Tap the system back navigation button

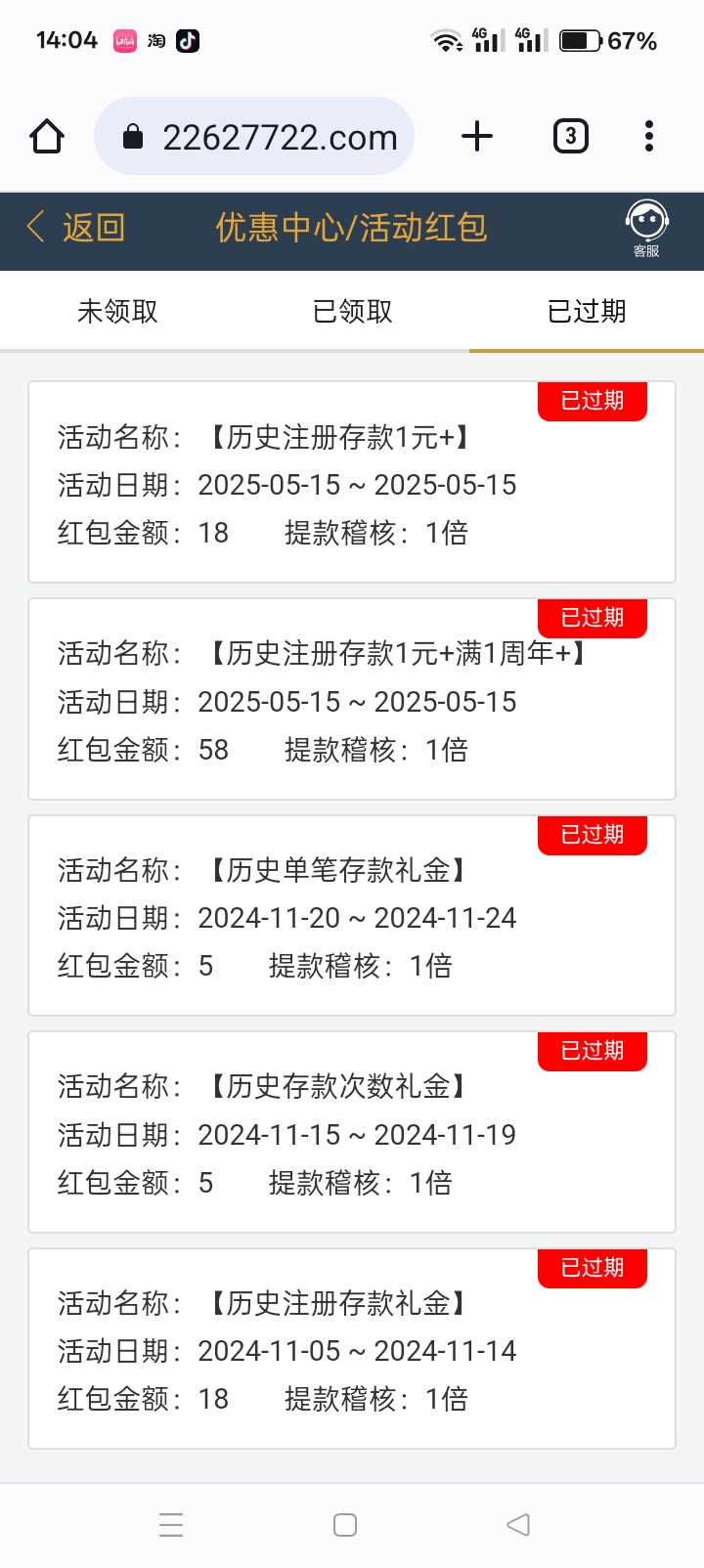[518, 1525]
